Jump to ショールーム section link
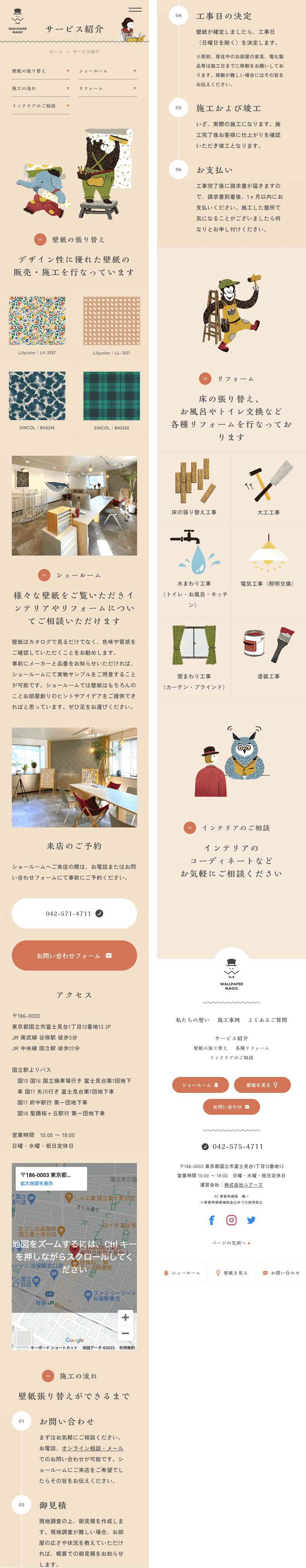 tap(107, 71)
